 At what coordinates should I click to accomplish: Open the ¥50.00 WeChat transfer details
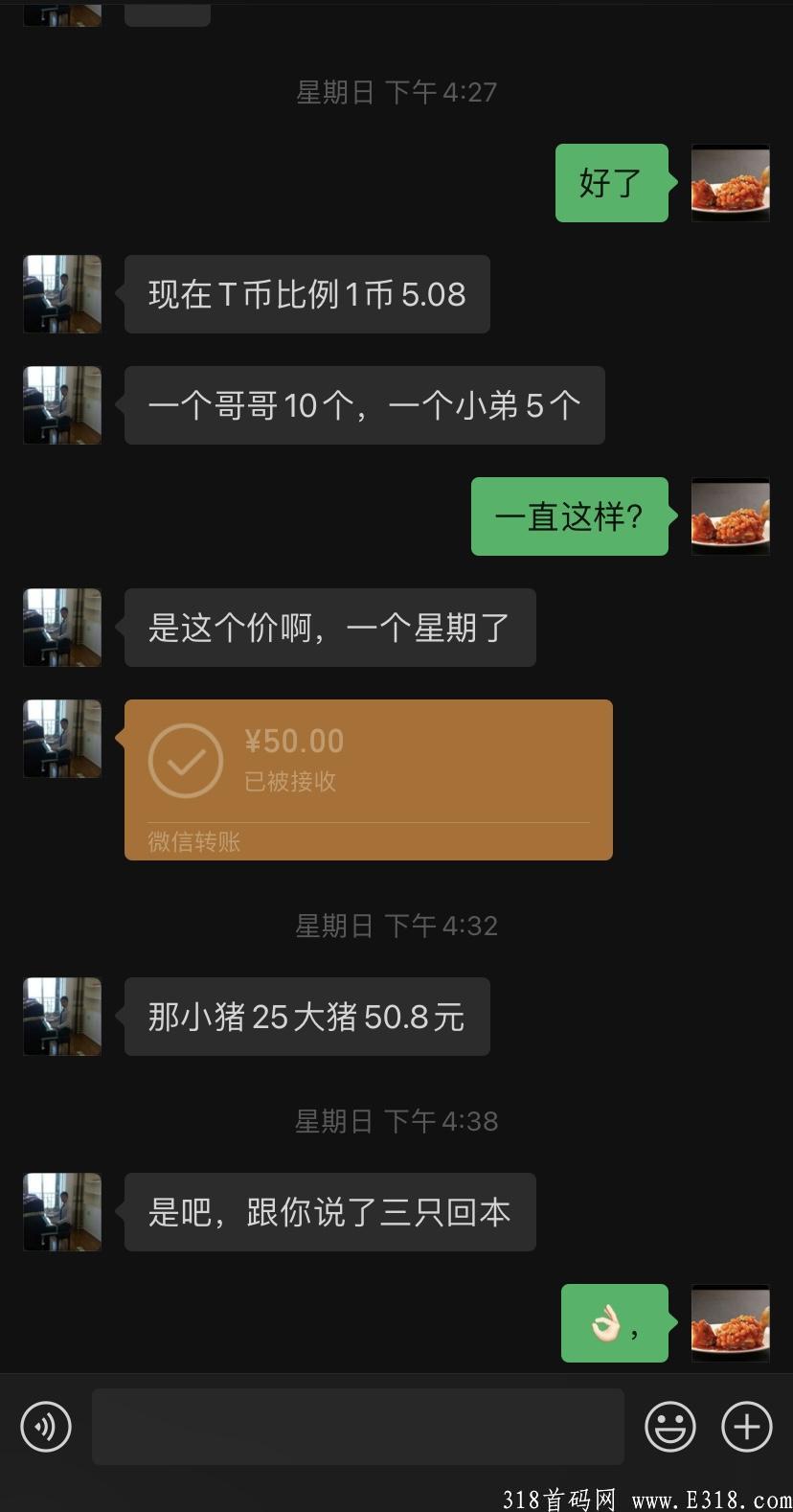pyautogui.click(x=369, y=778)
